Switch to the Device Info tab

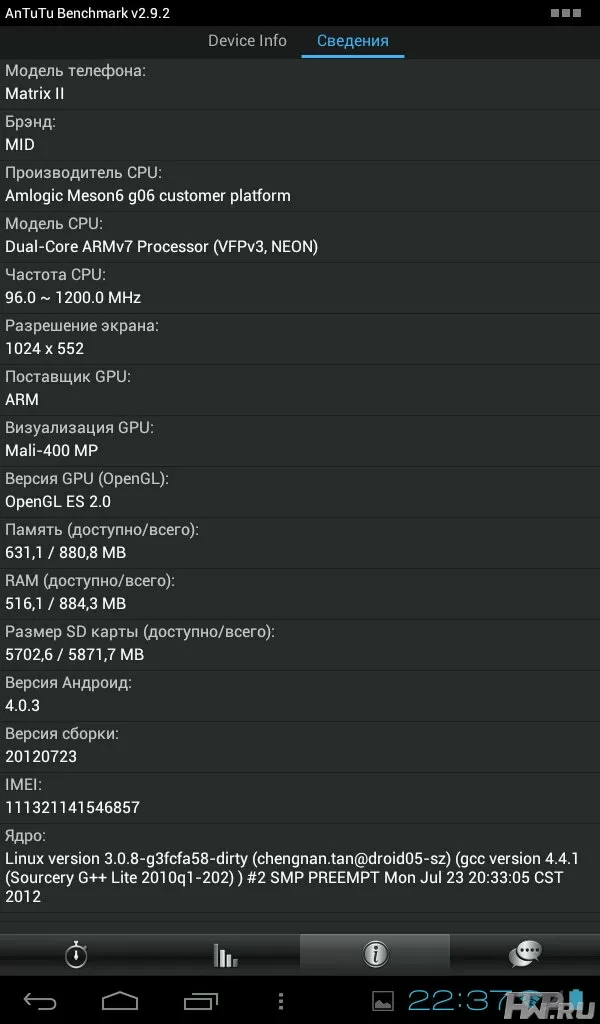(x=247, y=40)
